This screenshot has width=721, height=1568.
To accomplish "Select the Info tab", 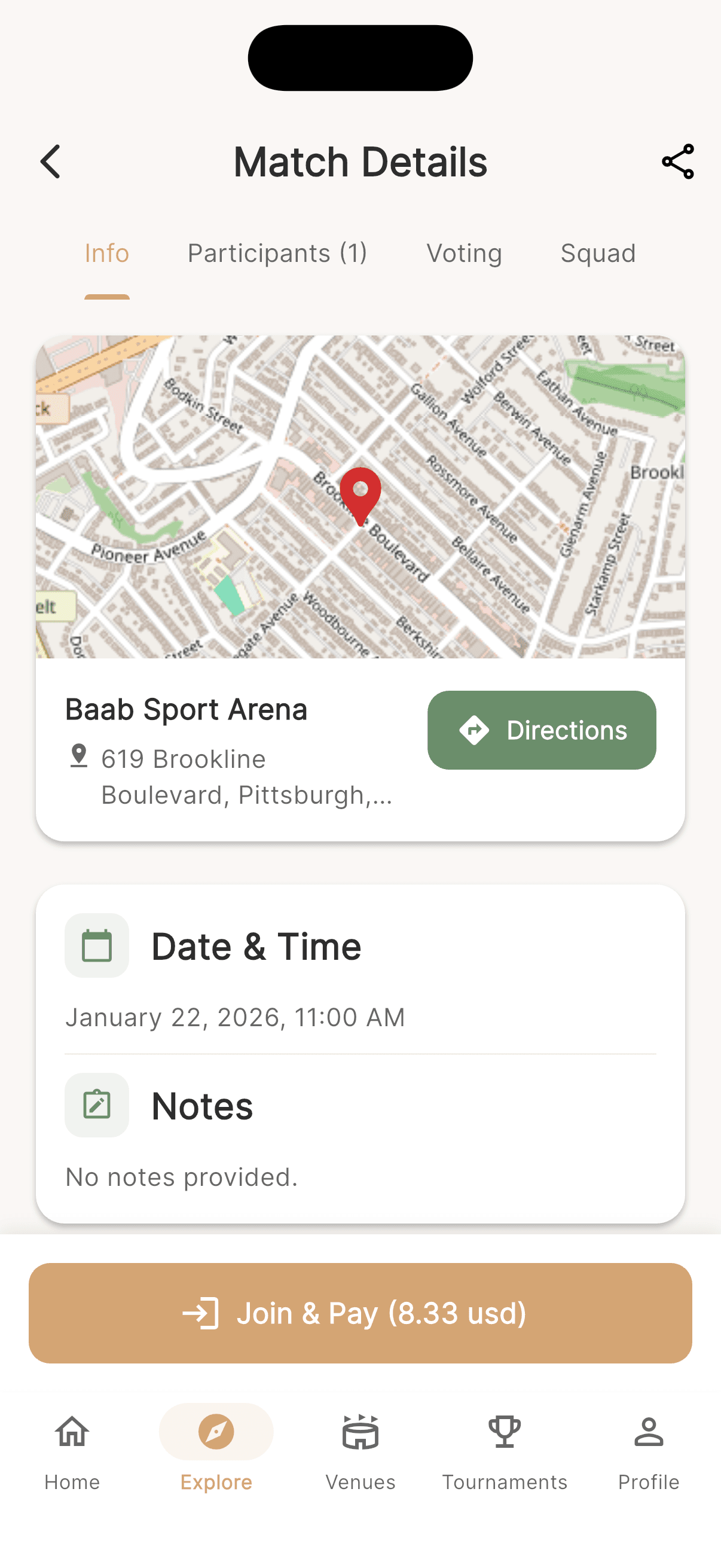I will click(x=106, y=252).
